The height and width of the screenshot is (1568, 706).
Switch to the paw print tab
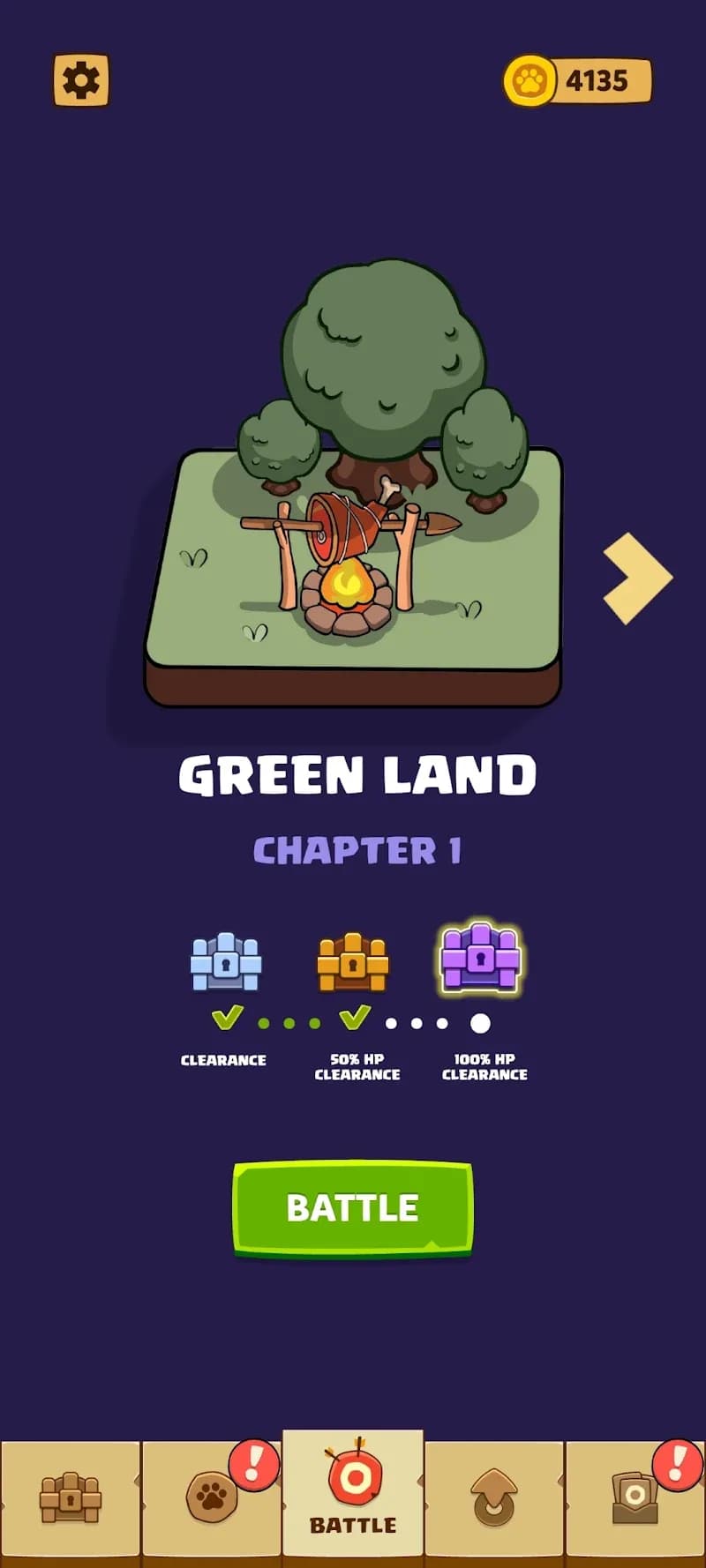click(x=212, y=1498)
